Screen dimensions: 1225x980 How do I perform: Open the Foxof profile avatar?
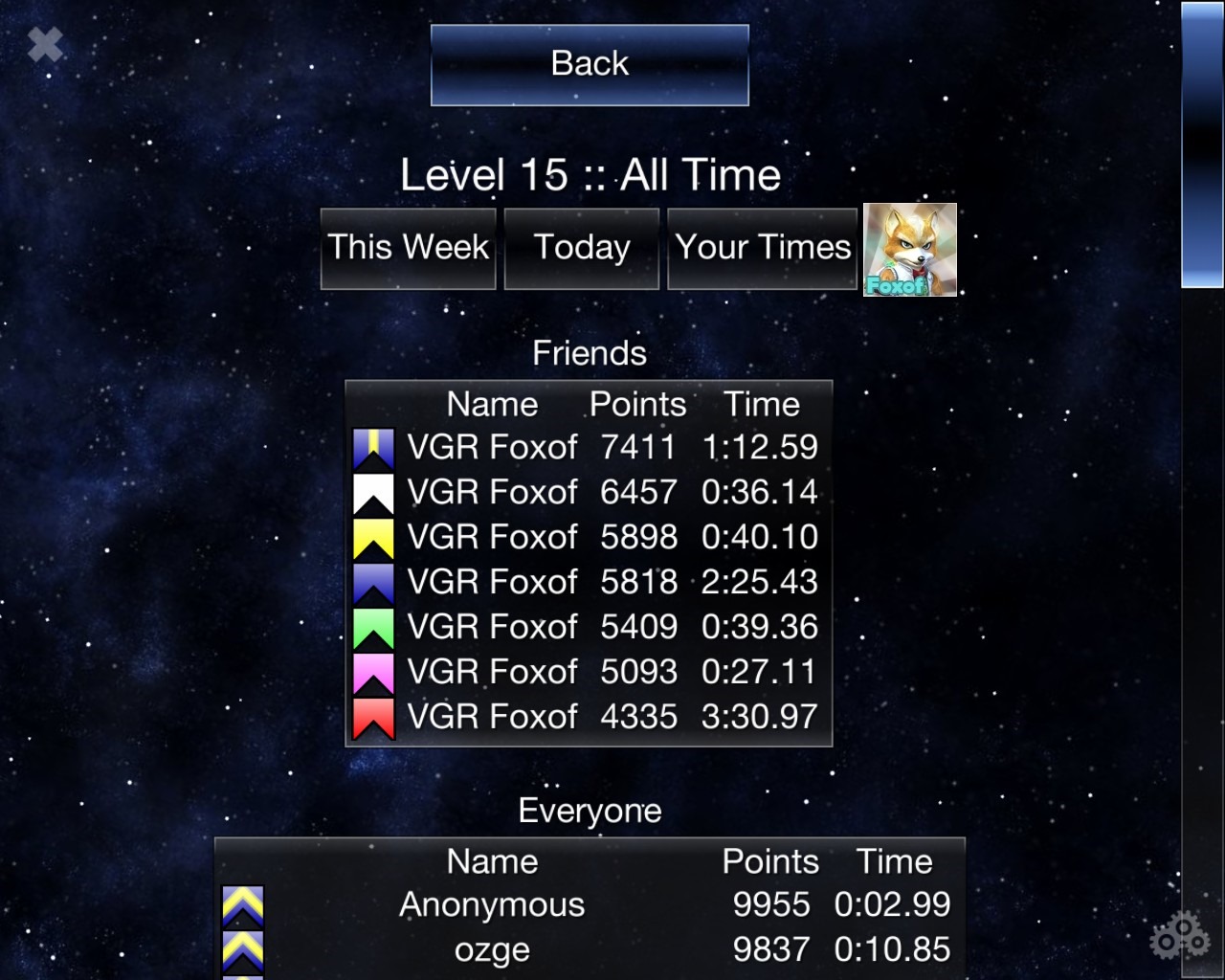[x=909, y=250]
